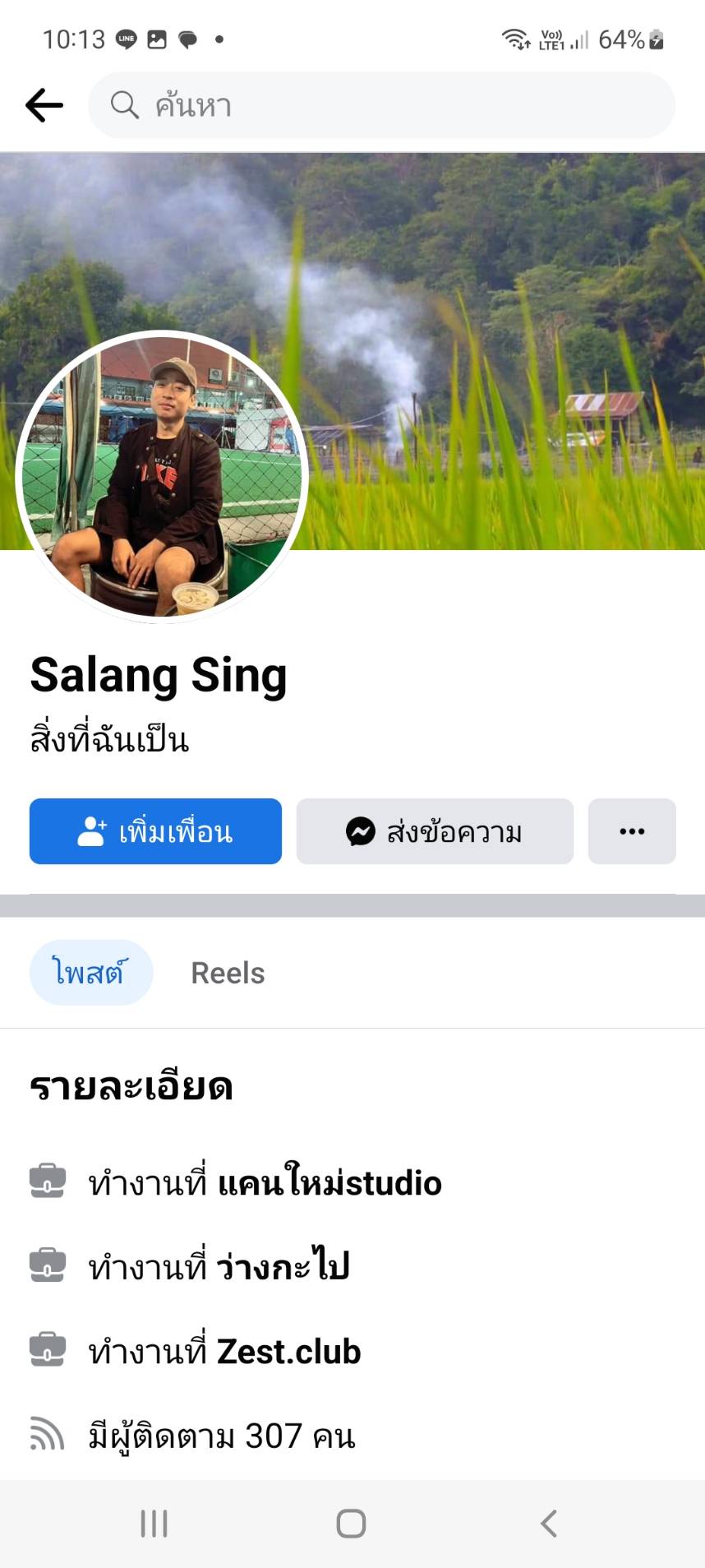Go back using the arrow icon

point(44,105)
